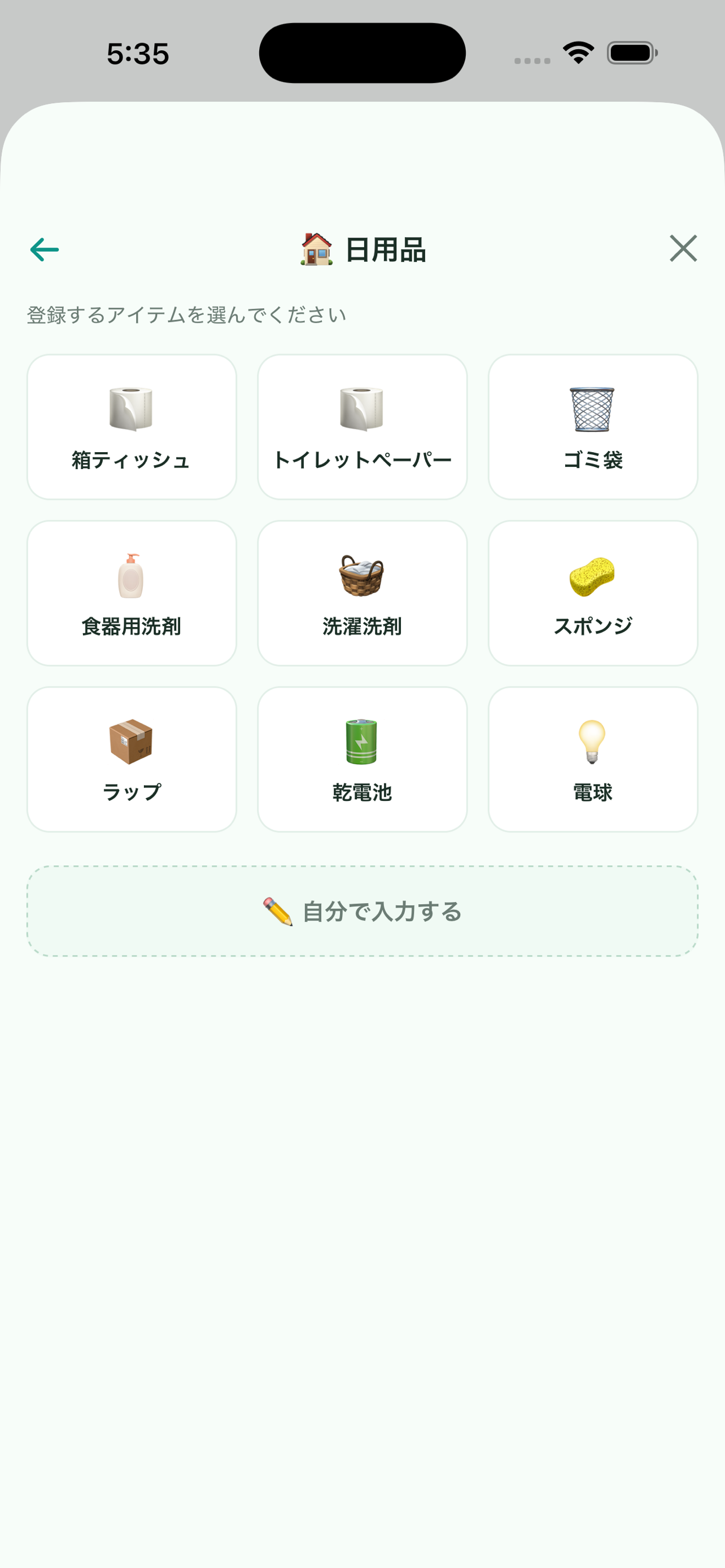Screen dimensions: 725x1568
Task: Open 自分で入力する manual entry
Action: tap(362, 910)
